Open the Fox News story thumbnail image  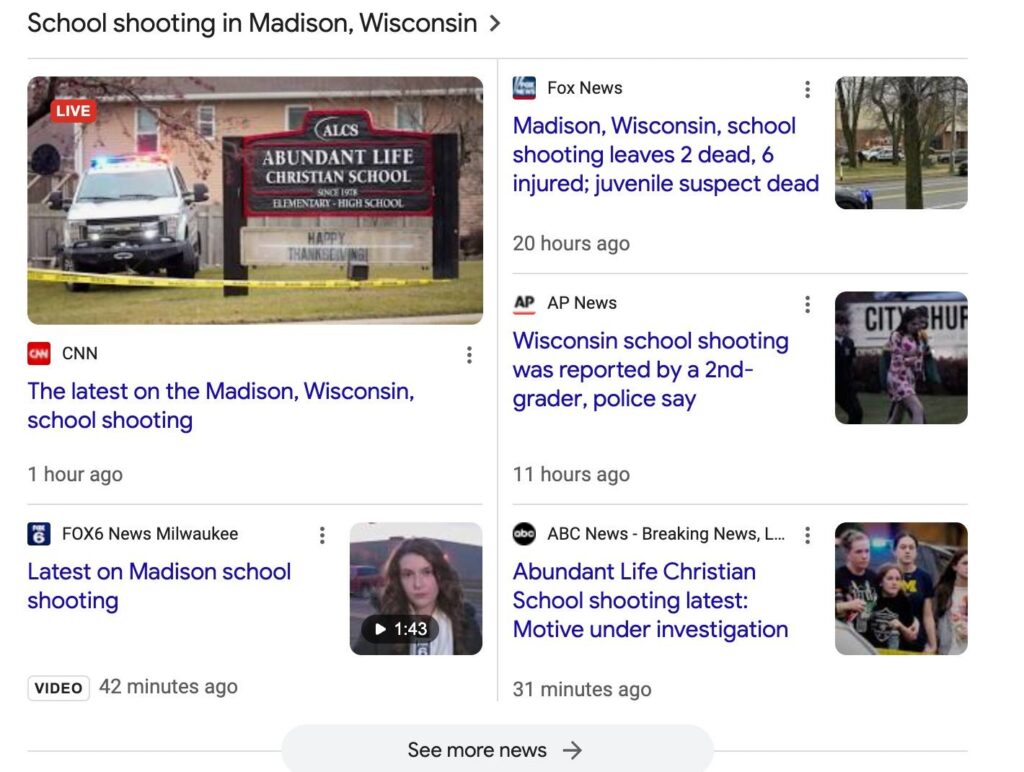point(901,143)
